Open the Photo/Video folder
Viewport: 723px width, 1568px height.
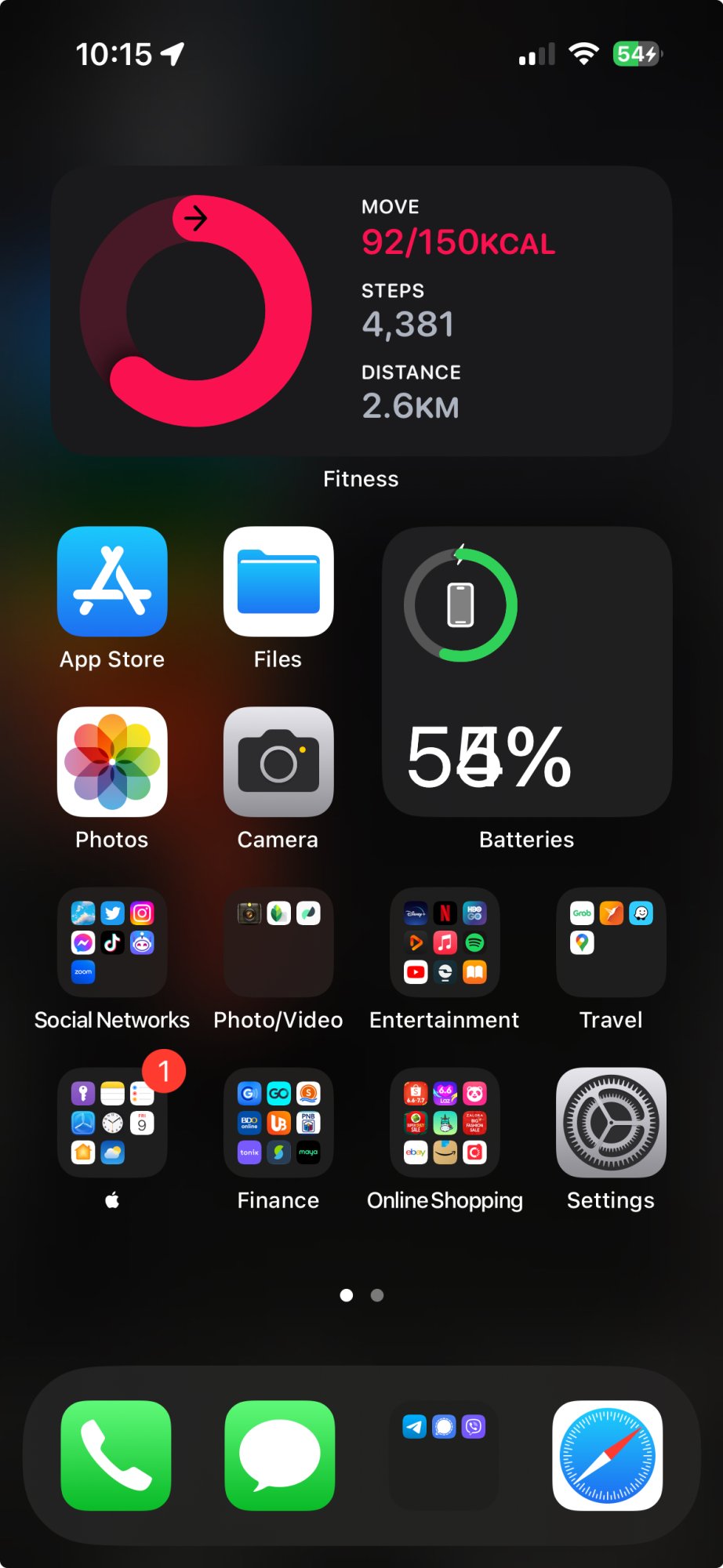278,942
